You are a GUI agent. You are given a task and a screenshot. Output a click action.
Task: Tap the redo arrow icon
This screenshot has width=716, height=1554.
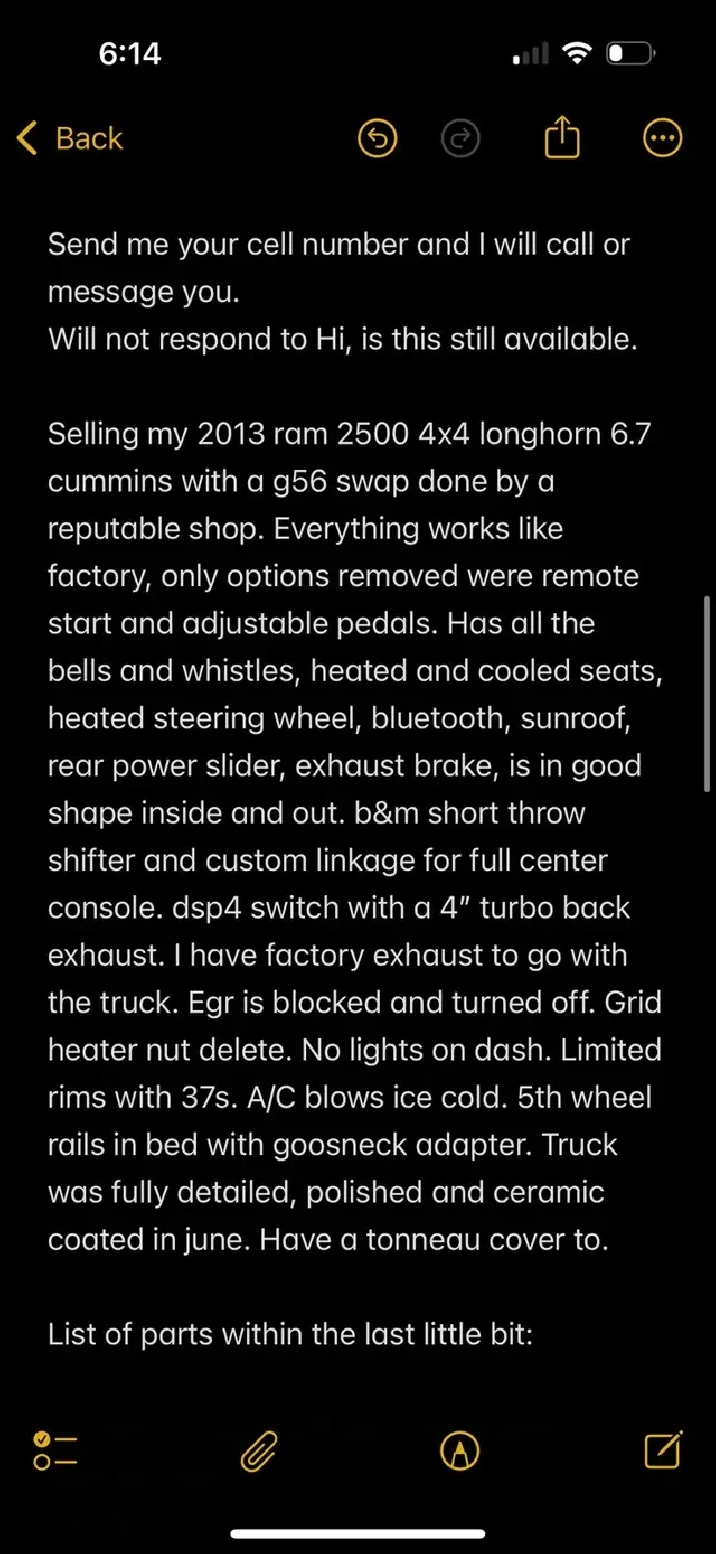click(460, 139)
